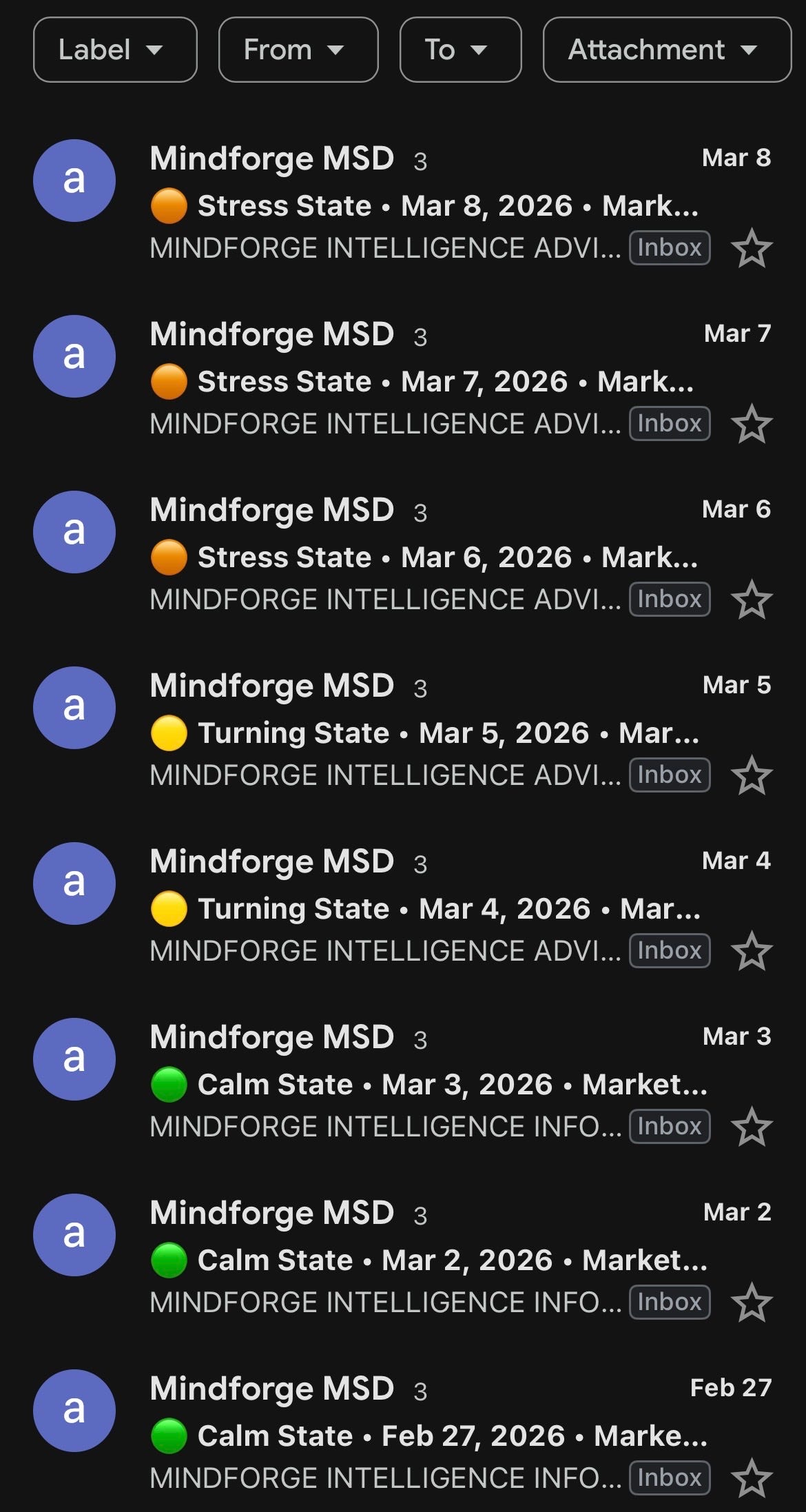Viewport: 806px width, 1512px height.
Task: Open the Label filter dropdown
Action: (115, 50)
